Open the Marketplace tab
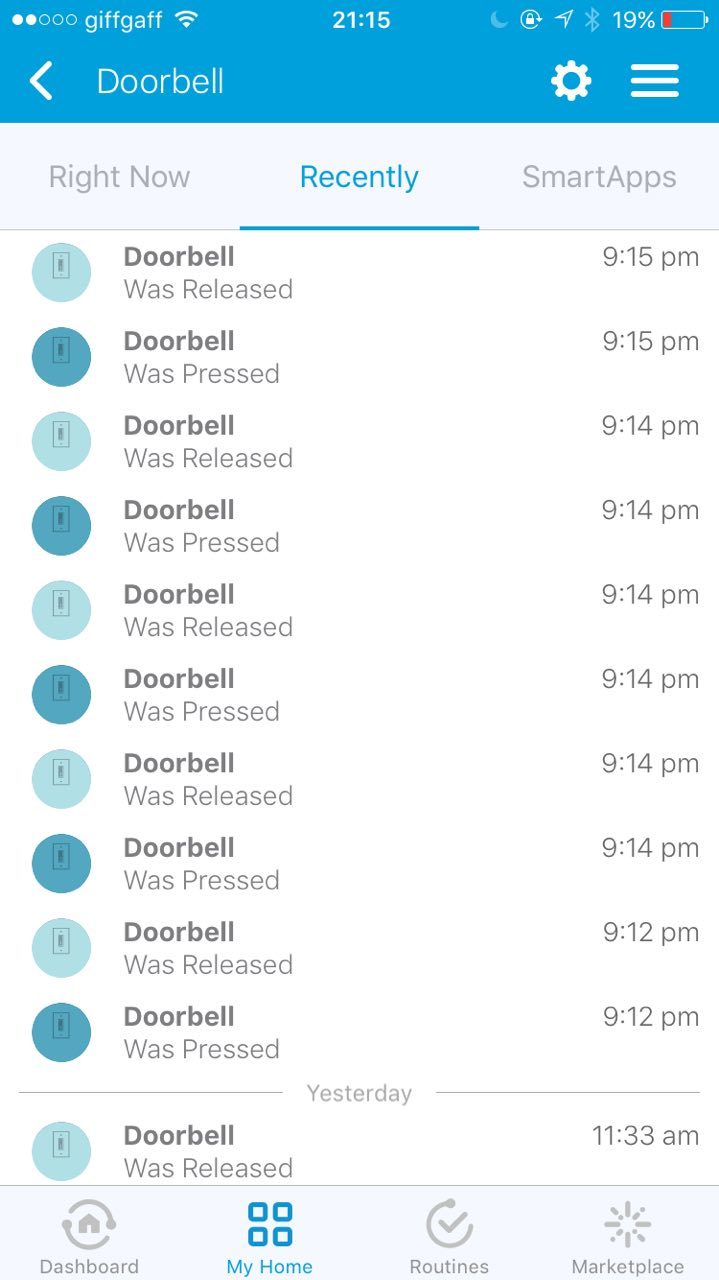Image resolution: width=719 pixels, height=1280 pixels. click(628, 1236)
